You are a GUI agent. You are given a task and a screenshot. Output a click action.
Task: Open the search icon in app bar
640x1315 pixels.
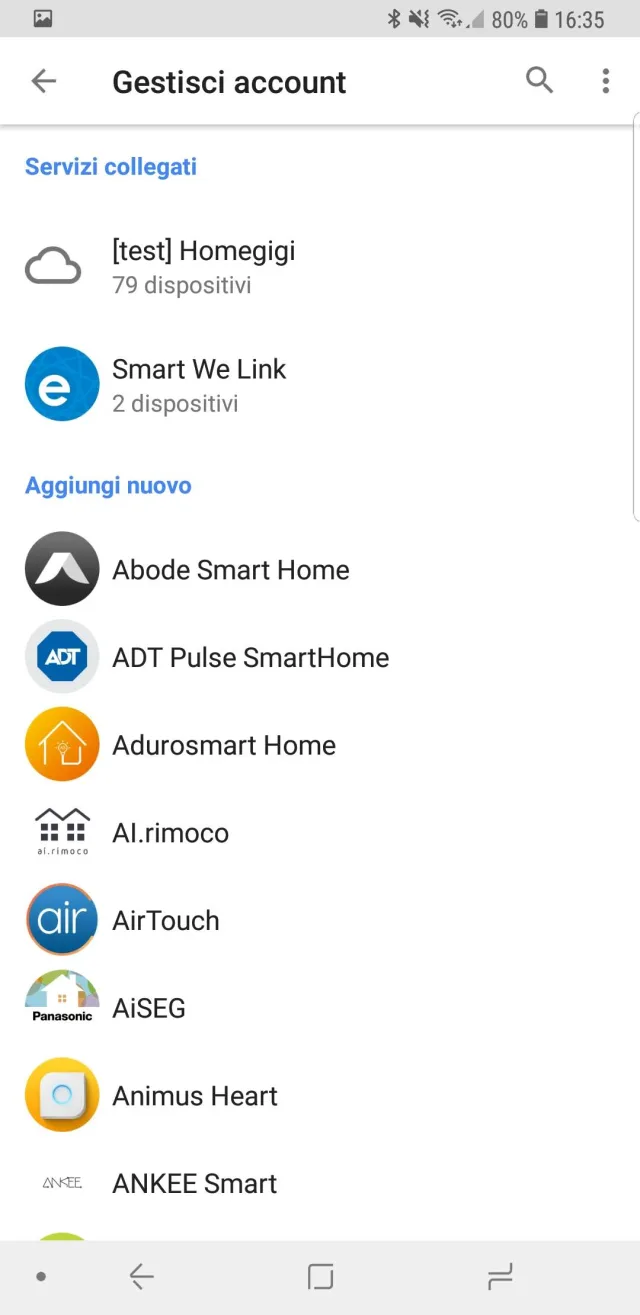point(539,81)
